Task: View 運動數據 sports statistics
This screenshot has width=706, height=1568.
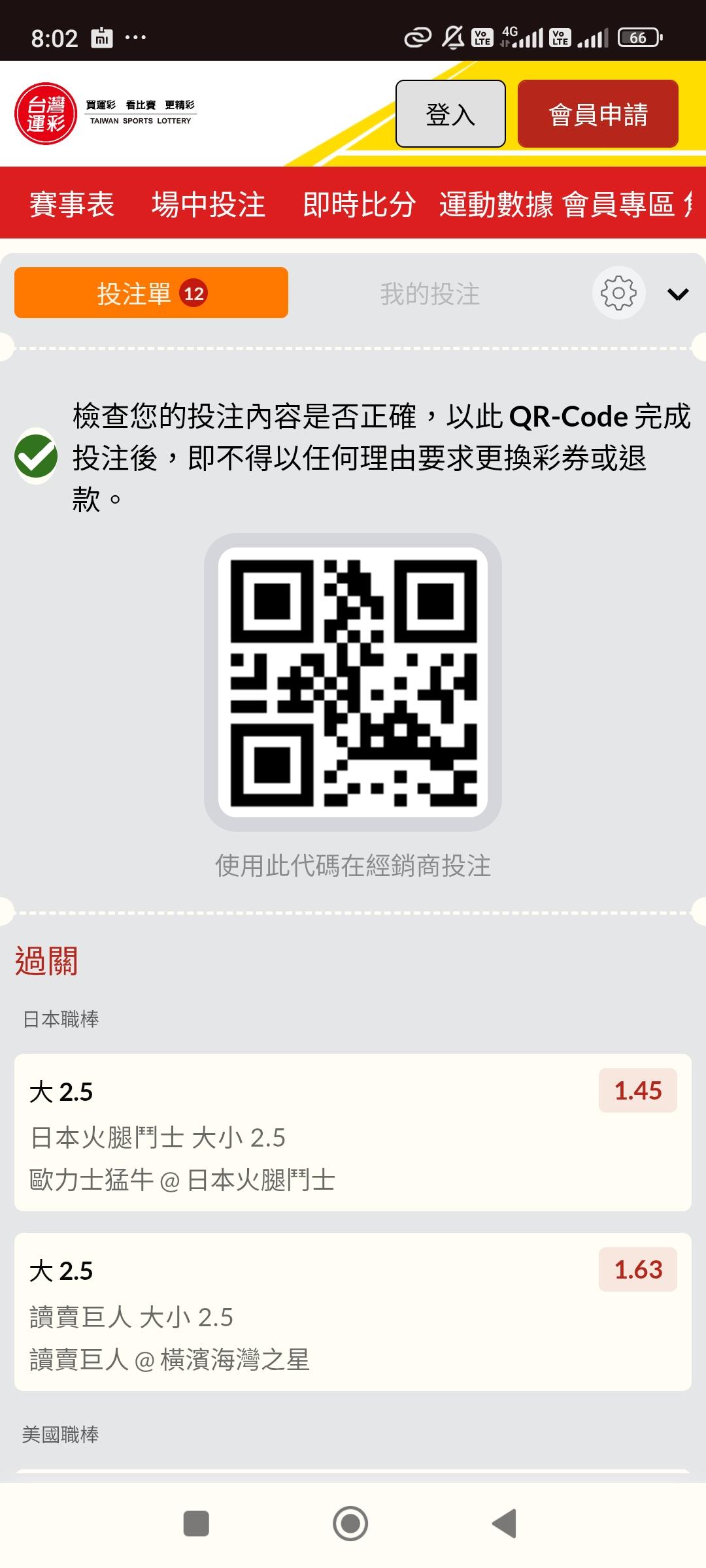Action: click(x=496, y=204)
